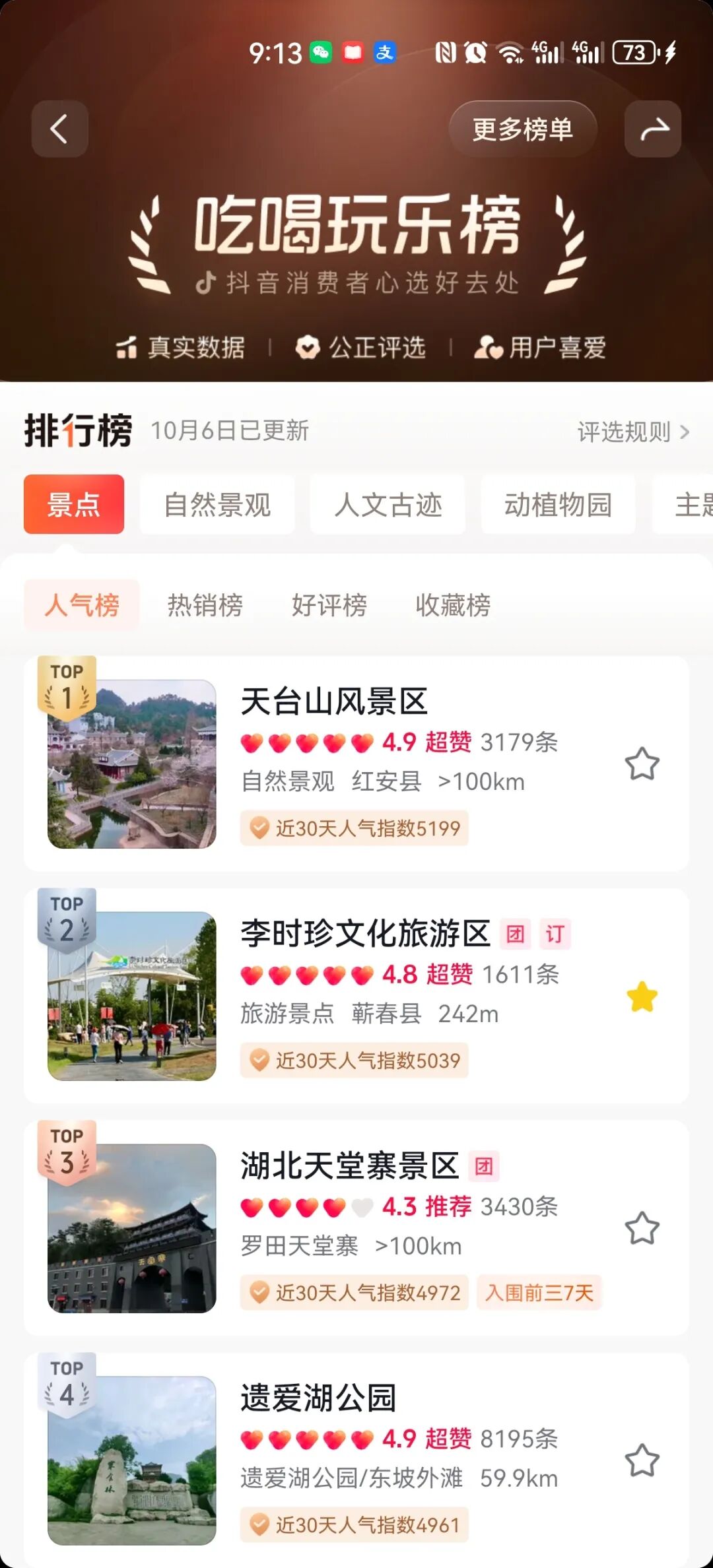This screenshot has height=1568, width=713.
Task: Switch to 好评榜 ranking
Action: tap(329, 604)
